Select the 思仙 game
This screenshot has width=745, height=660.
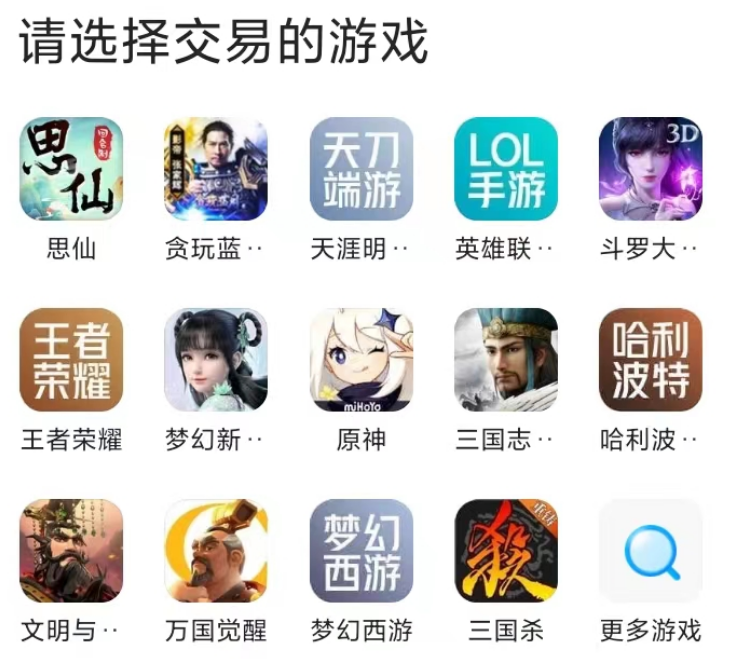coord(71,170)
